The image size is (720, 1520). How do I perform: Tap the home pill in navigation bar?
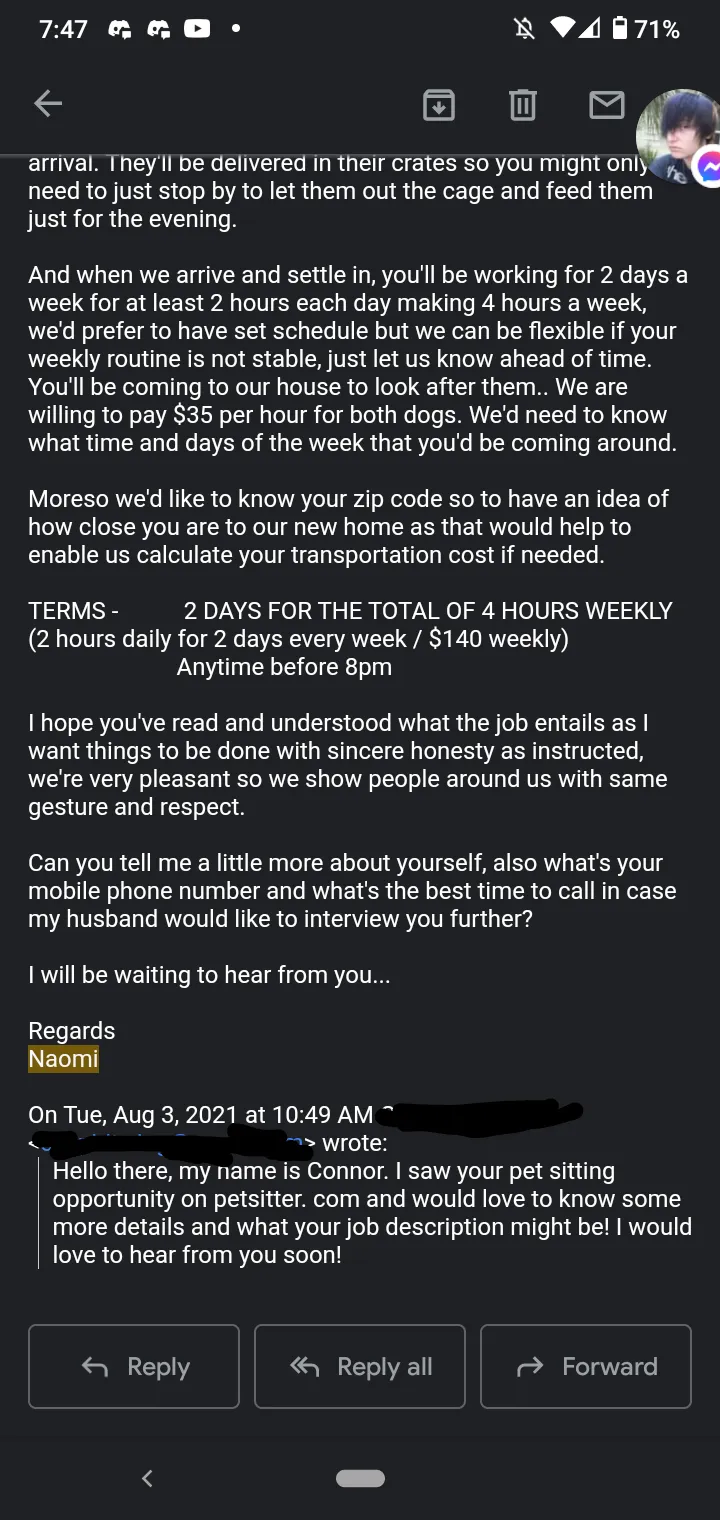360,1478
